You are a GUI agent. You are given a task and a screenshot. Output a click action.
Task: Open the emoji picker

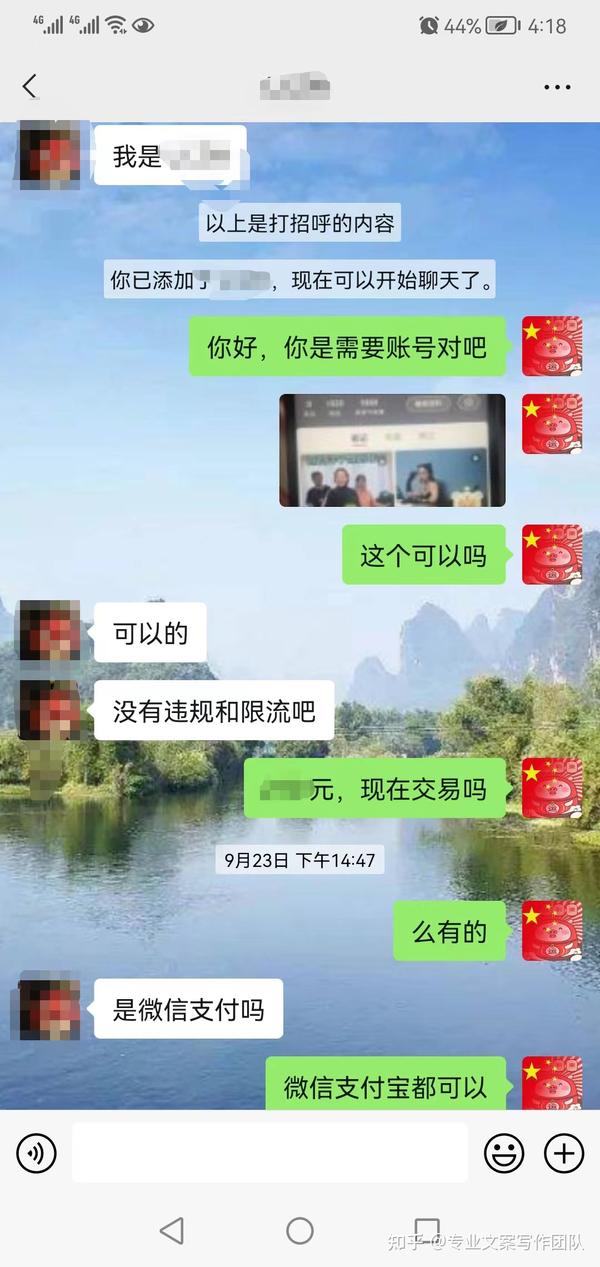coord(504,1154)
